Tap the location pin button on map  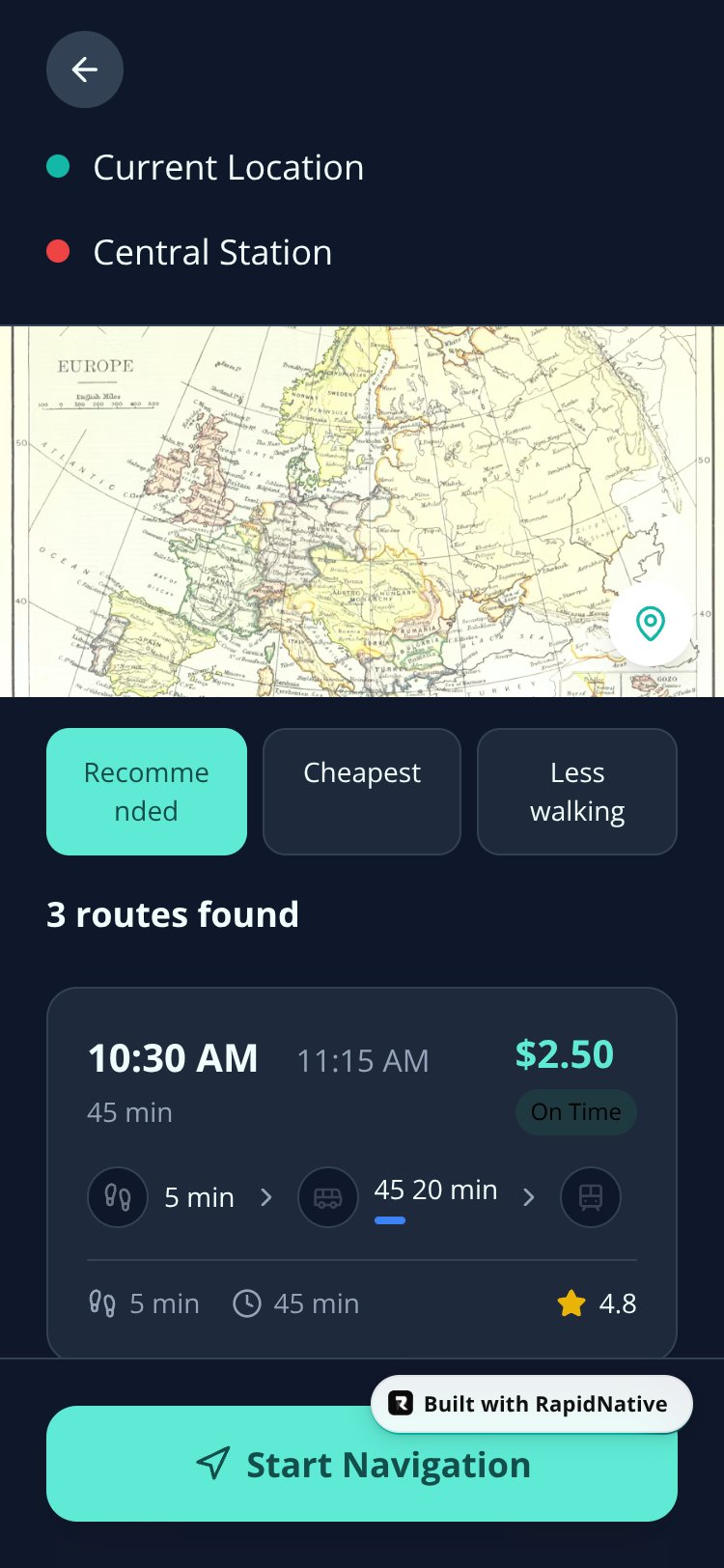(x=651, y=624)
